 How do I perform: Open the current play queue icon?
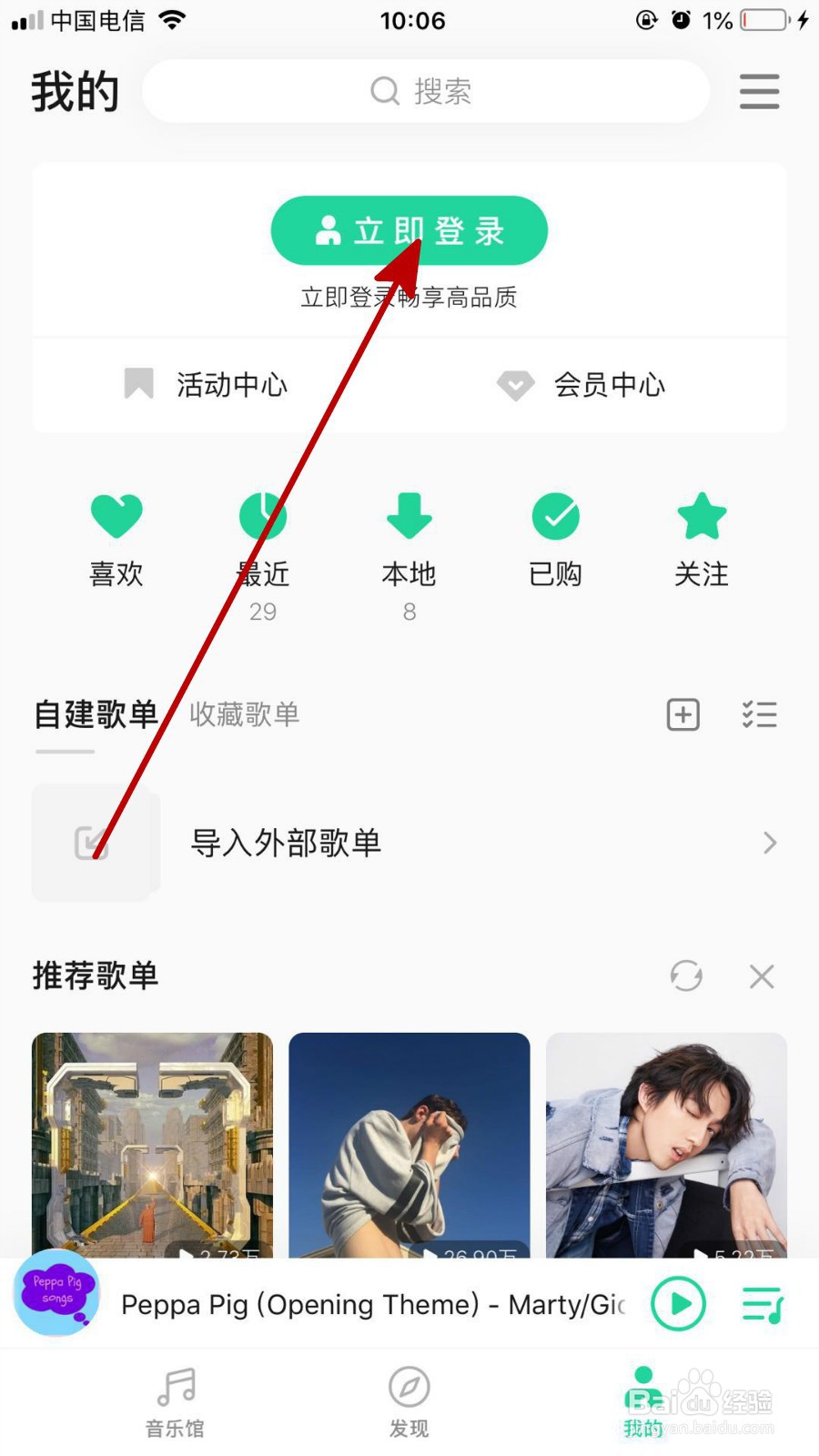[763, 1304]
